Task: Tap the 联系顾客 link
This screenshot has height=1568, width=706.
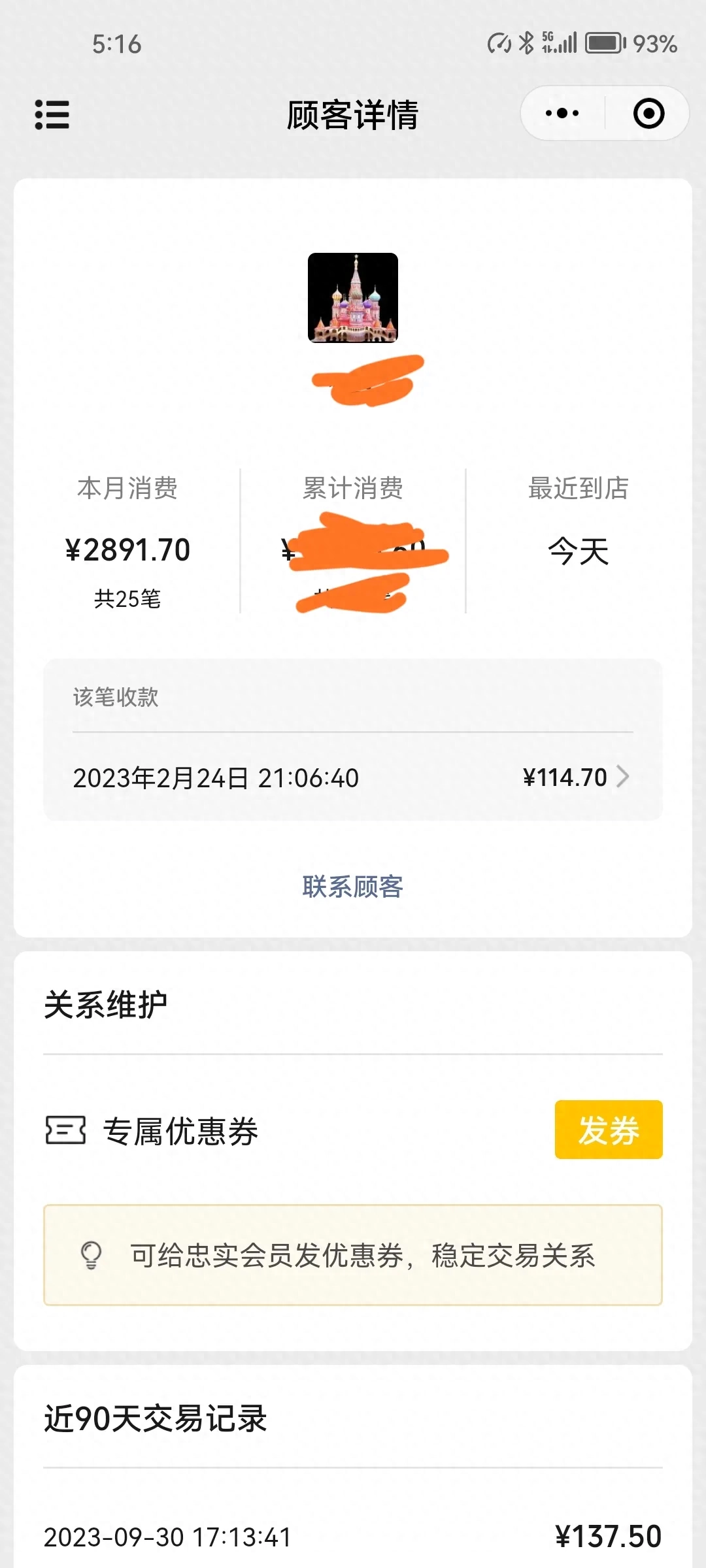Action: click(353, 887)
